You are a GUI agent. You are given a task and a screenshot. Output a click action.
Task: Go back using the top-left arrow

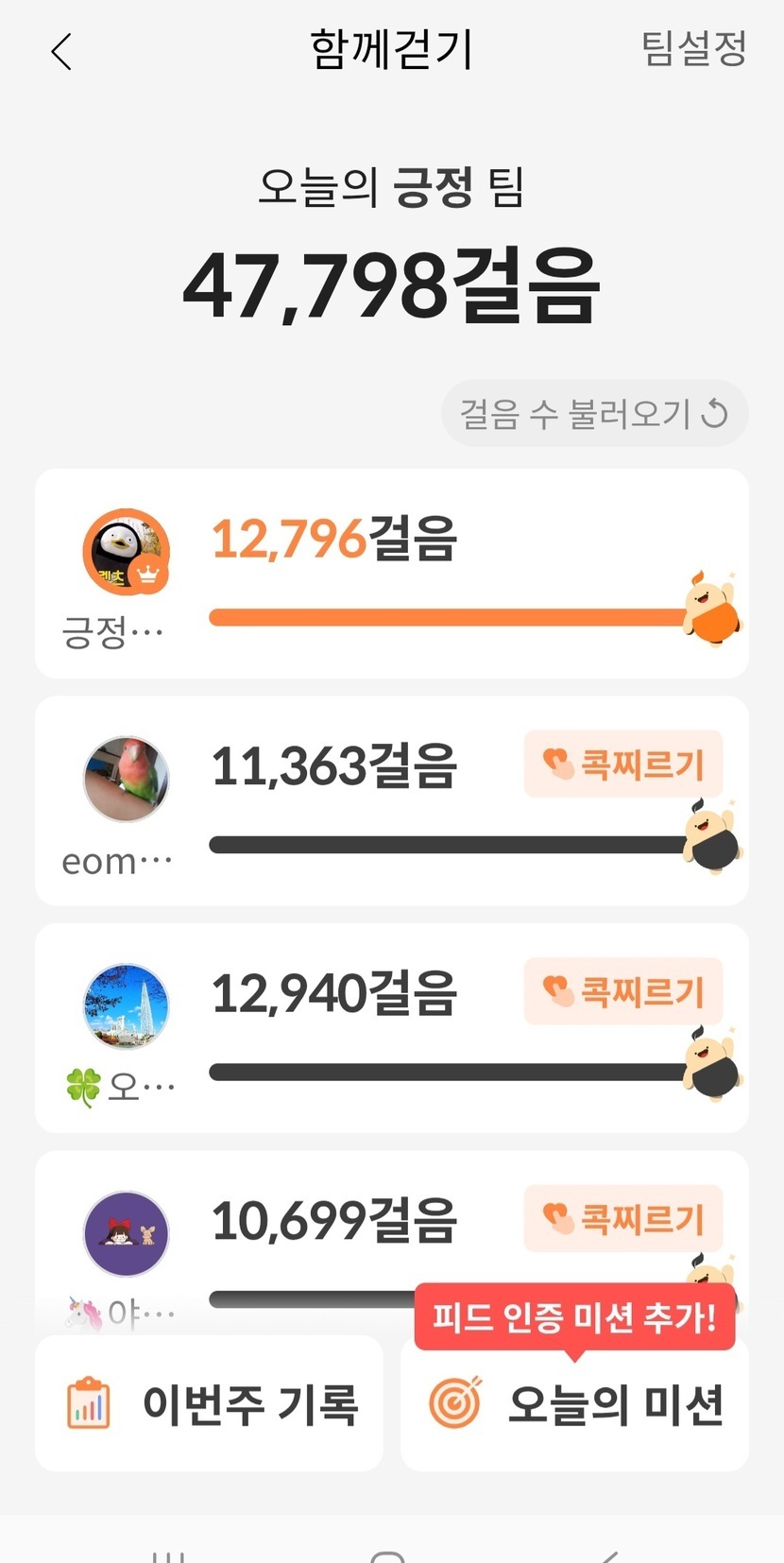(x=61, y=51)
